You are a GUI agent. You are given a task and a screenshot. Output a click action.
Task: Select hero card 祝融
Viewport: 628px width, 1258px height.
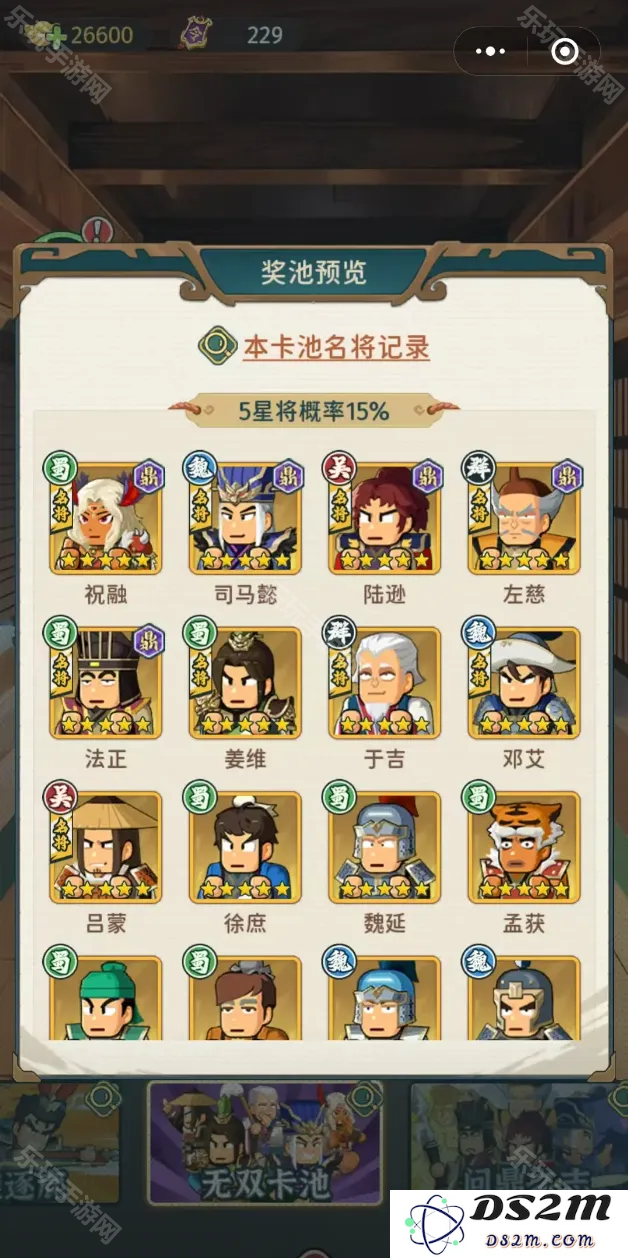pos(106,518)
